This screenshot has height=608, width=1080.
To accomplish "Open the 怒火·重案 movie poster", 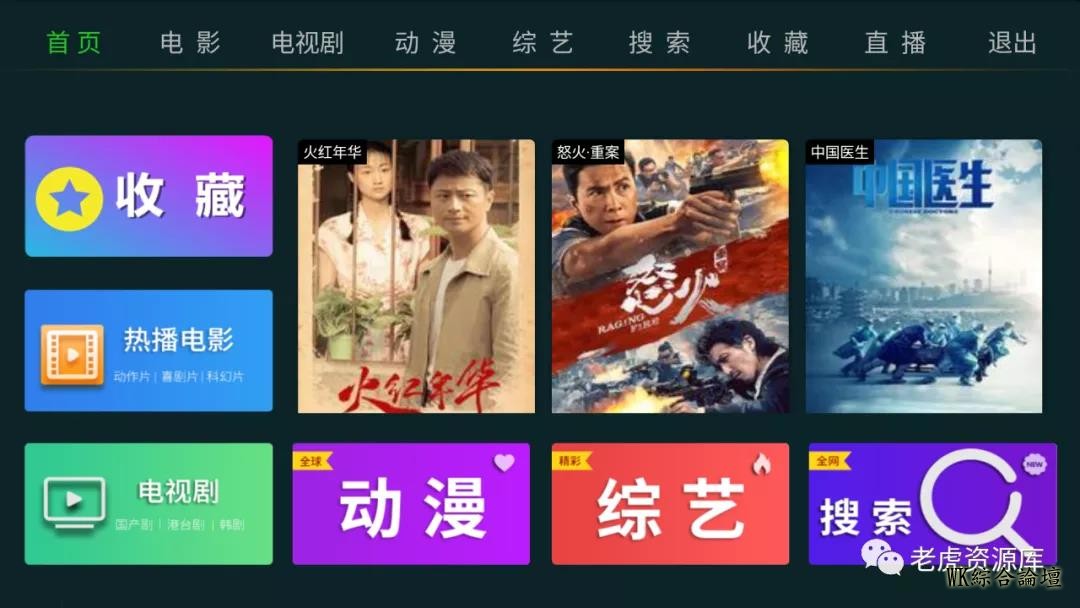I will pos(670,276).
